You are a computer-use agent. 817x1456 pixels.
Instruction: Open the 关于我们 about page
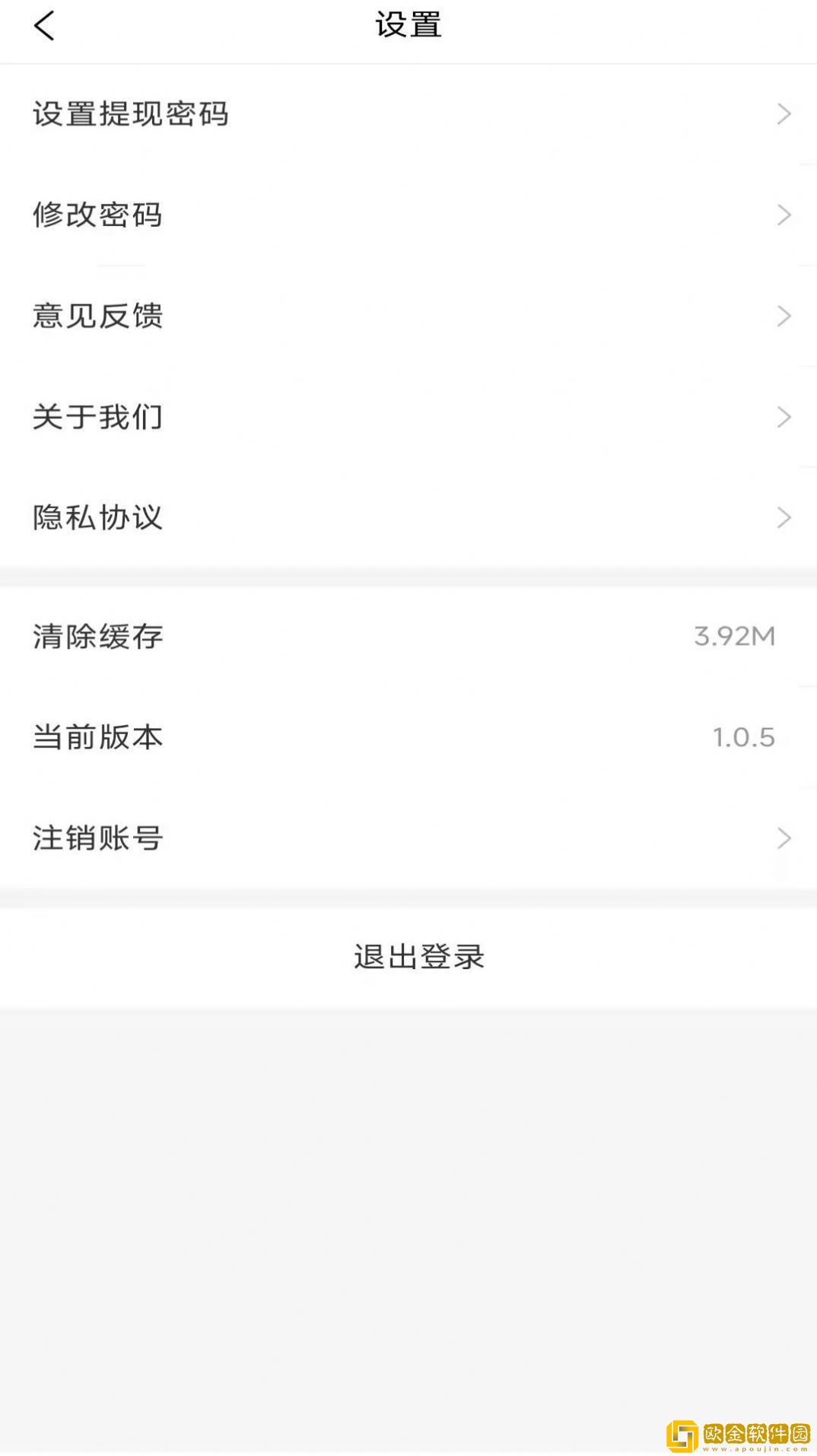tap(97, 417)
